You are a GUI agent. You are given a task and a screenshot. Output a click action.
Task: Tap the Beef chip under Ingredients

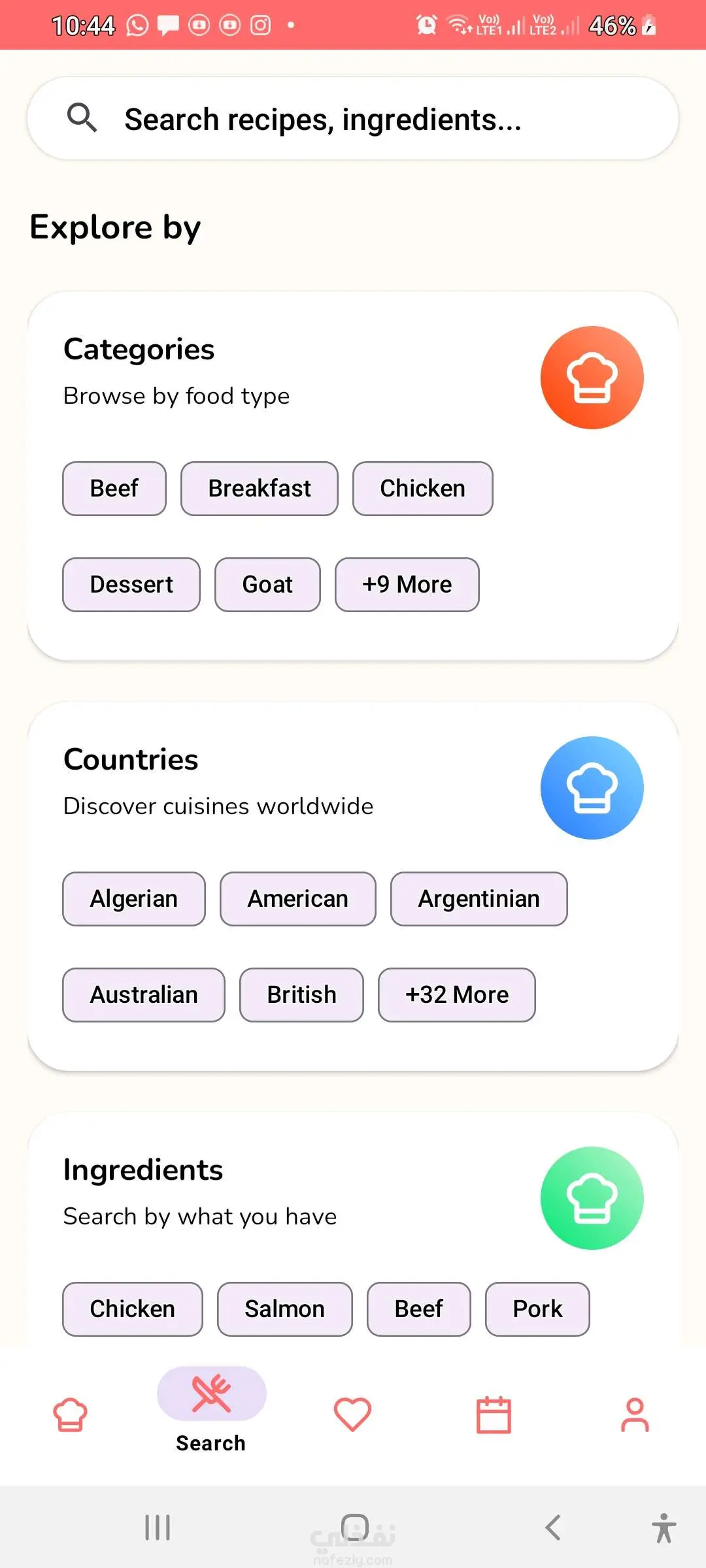tap(418, 1309)
